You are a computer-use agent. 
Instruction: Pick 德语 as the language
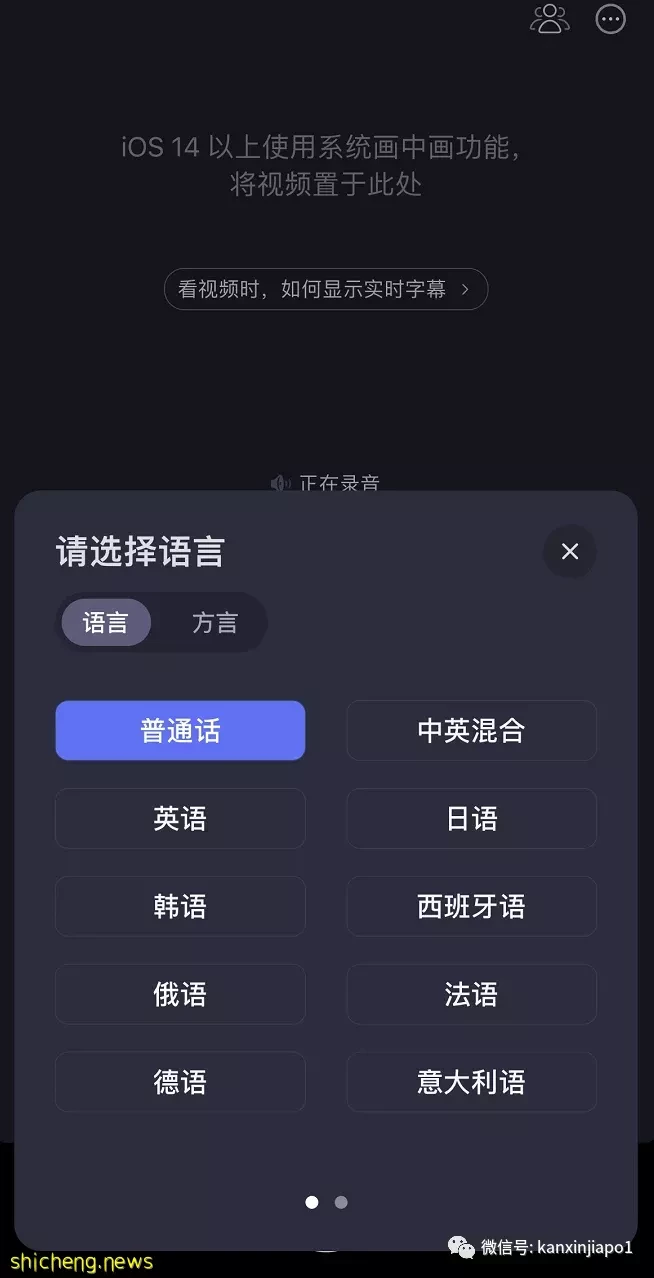pyautogui.click(x=180, y=1082)
